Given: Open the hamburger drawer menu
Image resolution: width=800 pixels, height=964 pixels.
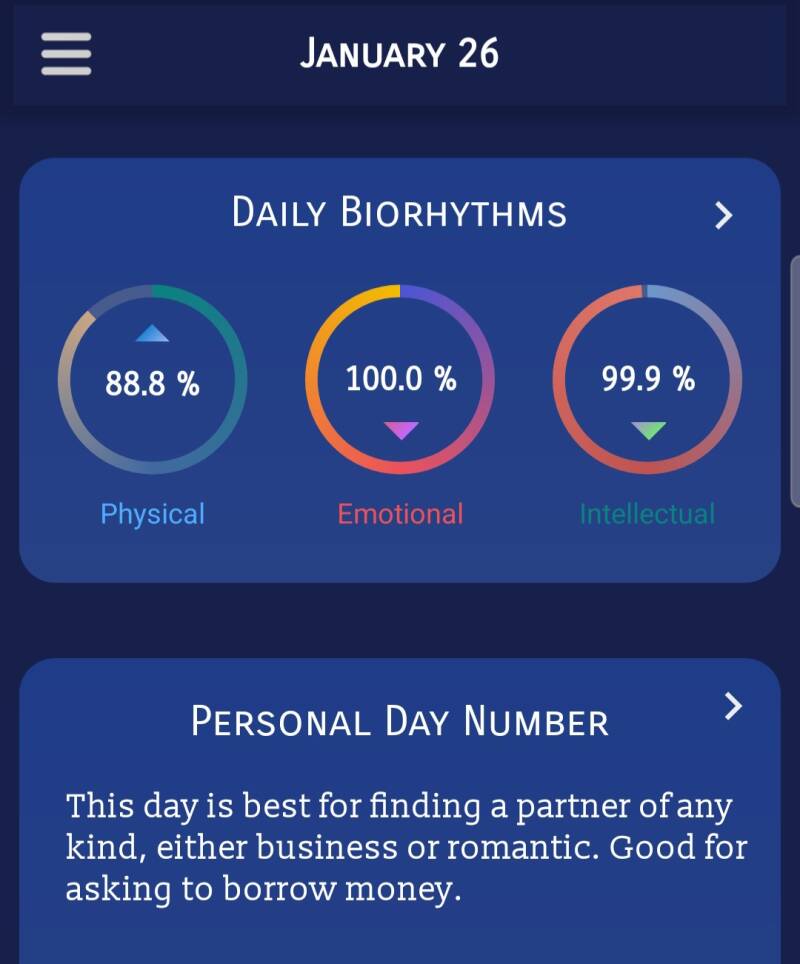Looking at the screenshot, I should tap(66, 54).
